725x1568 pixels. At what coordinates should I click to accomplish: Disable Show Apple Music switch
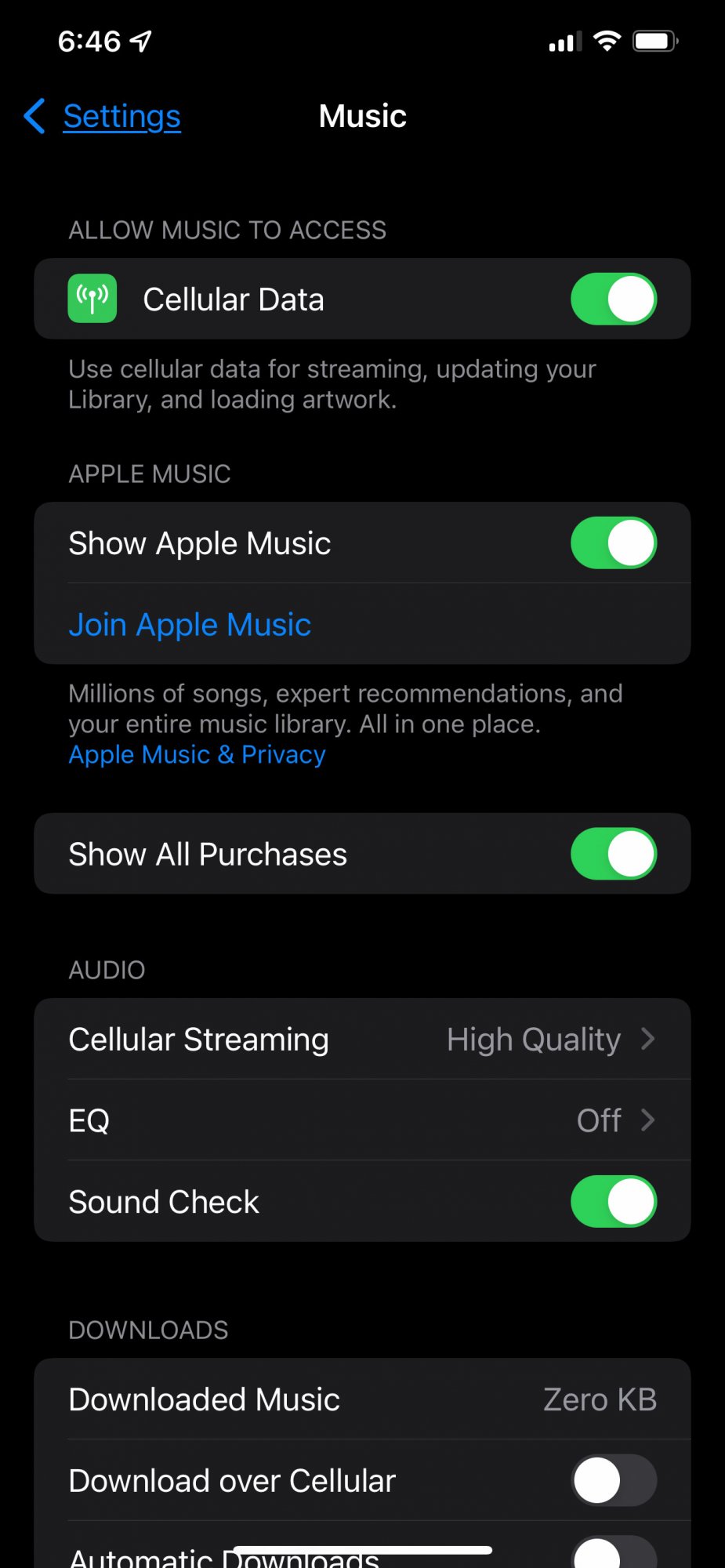(x=613, y=543)
